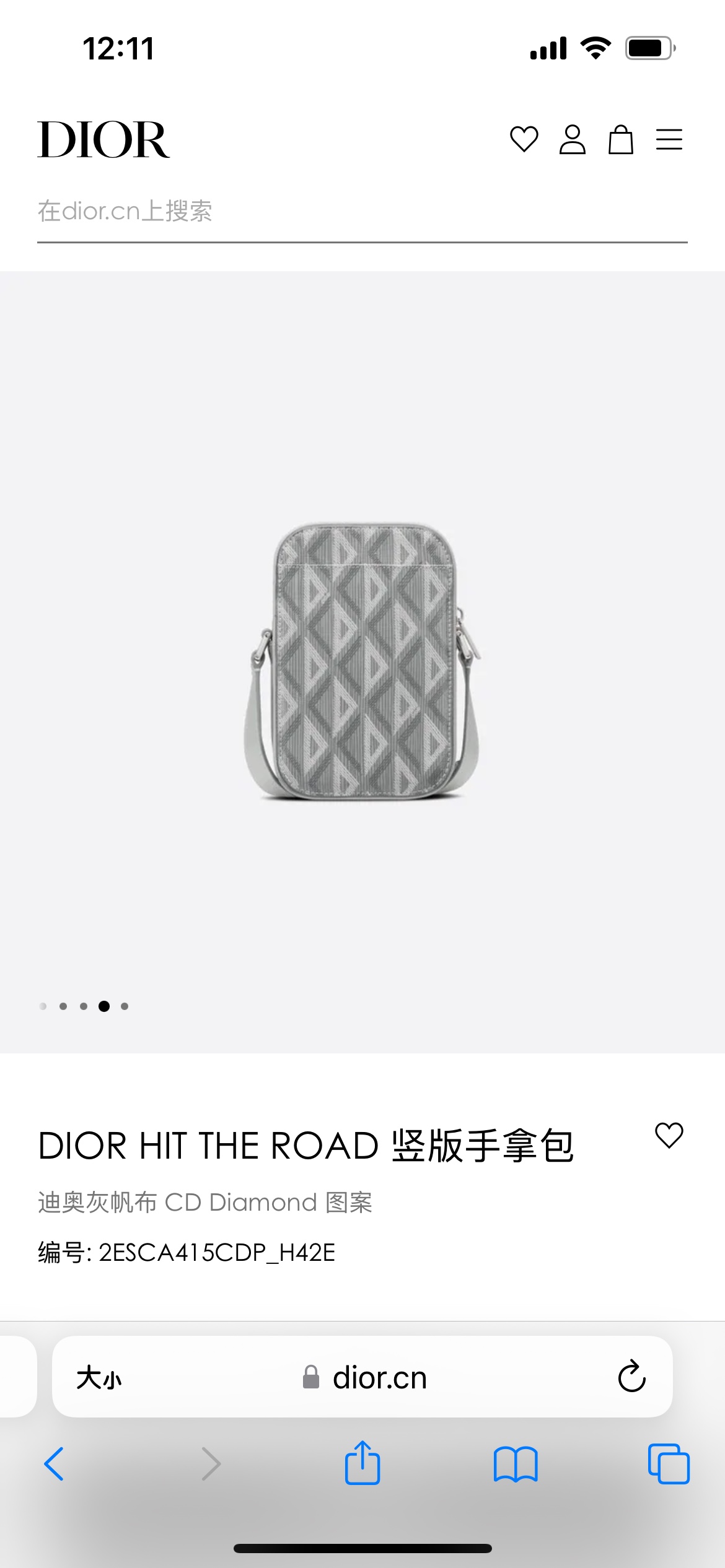Open the grey CD Diamond pouch image
This screenshot has width=725, height=1568.
coord(362,661)
